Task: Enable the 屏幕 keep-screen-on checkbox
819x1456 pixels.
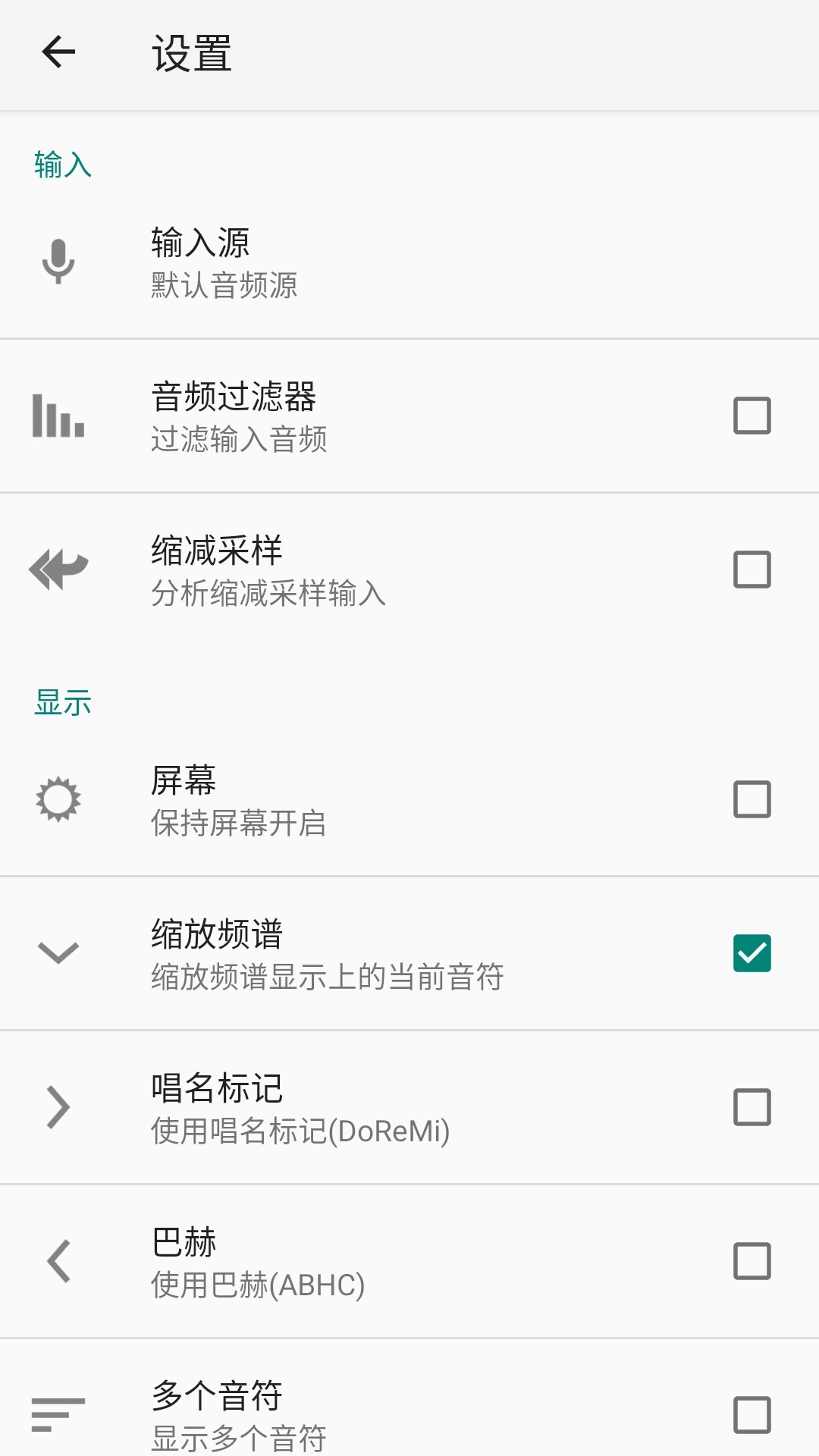Action: [752, 799]
